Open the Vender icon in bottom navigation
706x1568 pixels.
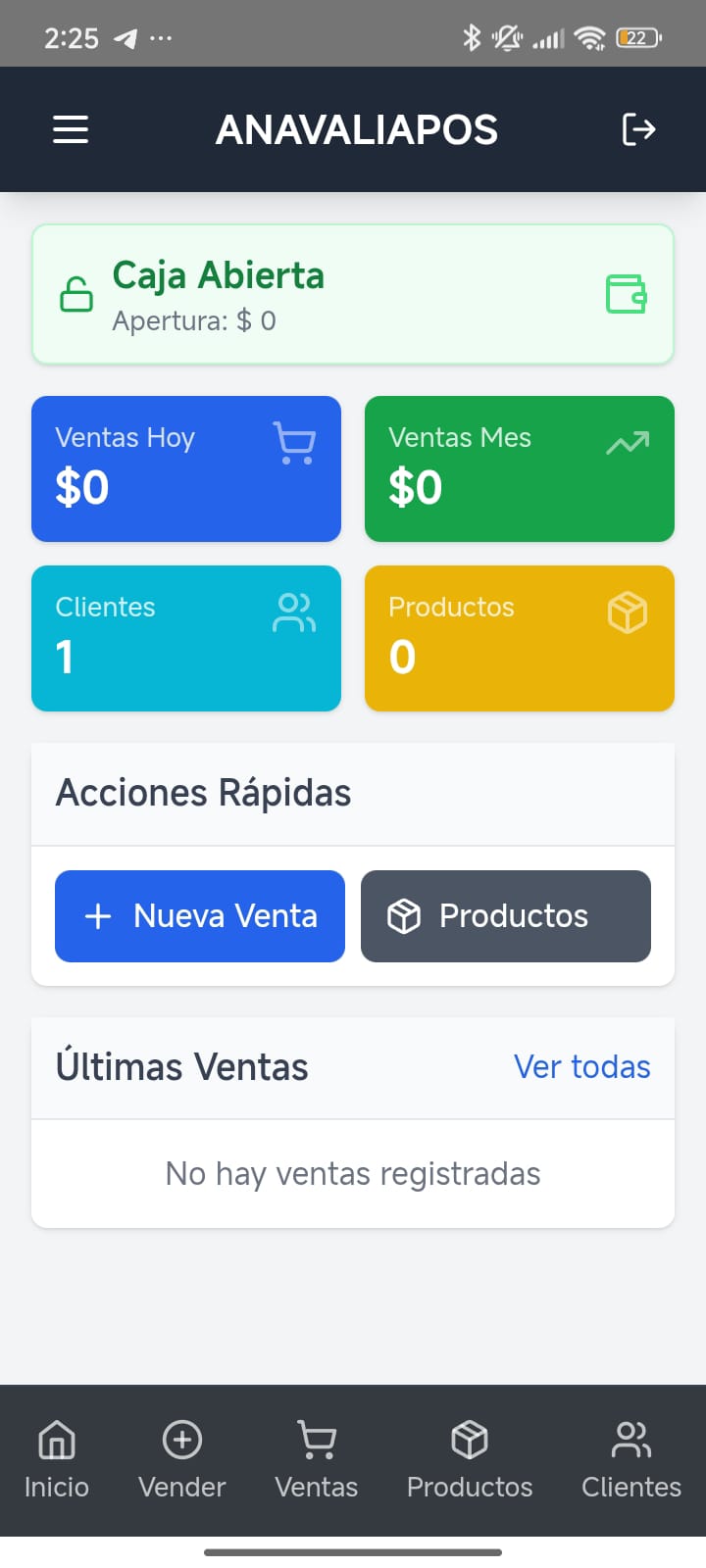181,1441
